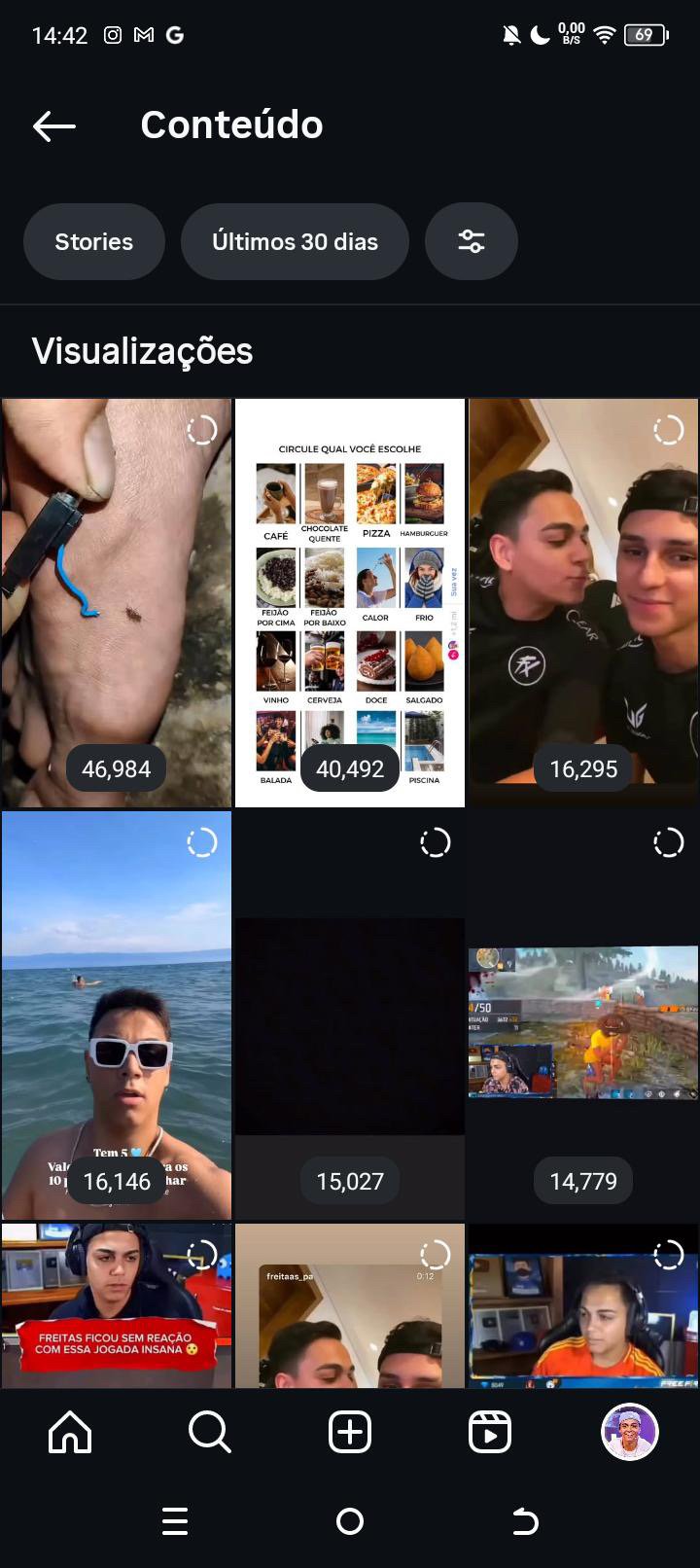Open the profile tab

coord(630,1432)
